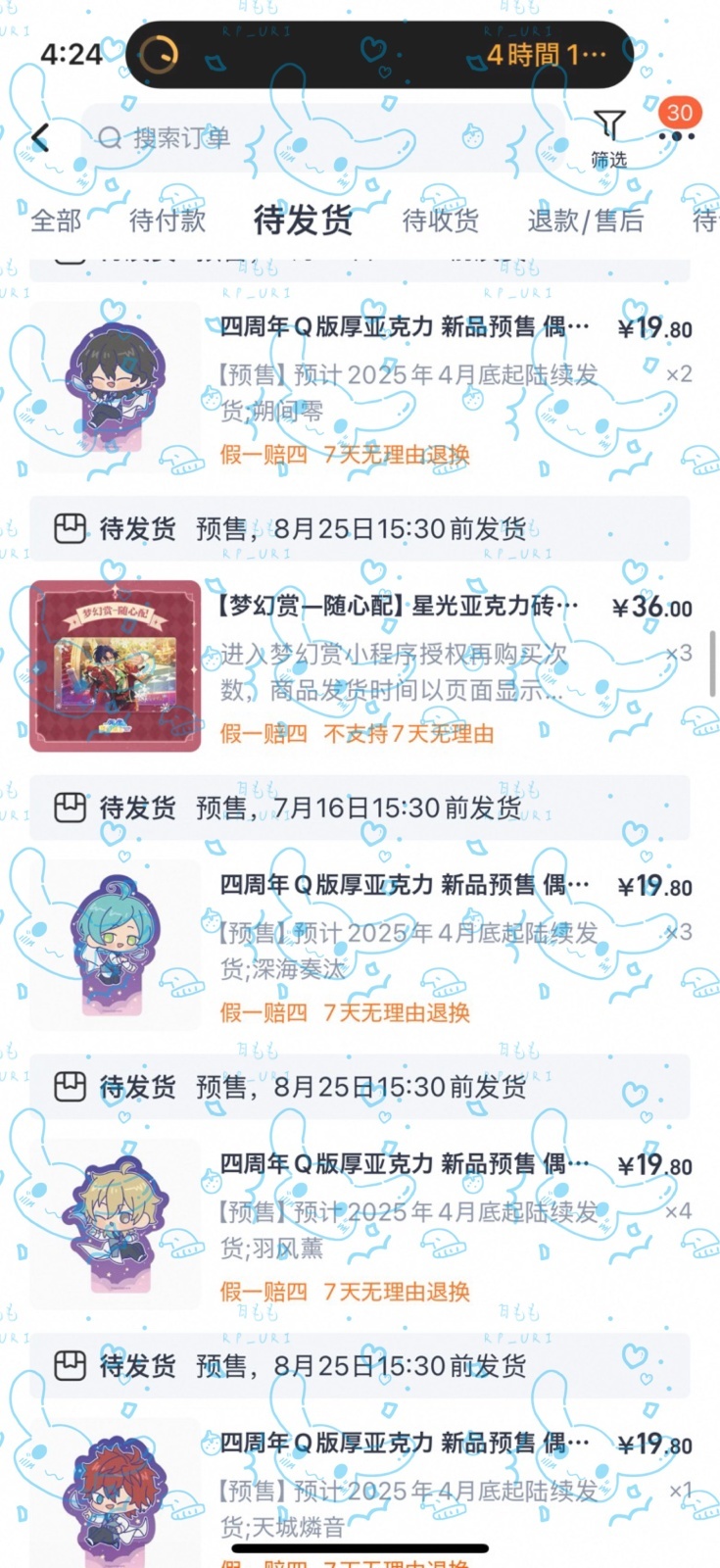Viewport: 720px width, 1568px height.
Task: Open the 搜索订单 search box
Action: pyautogui.click(x=323, y=138)
